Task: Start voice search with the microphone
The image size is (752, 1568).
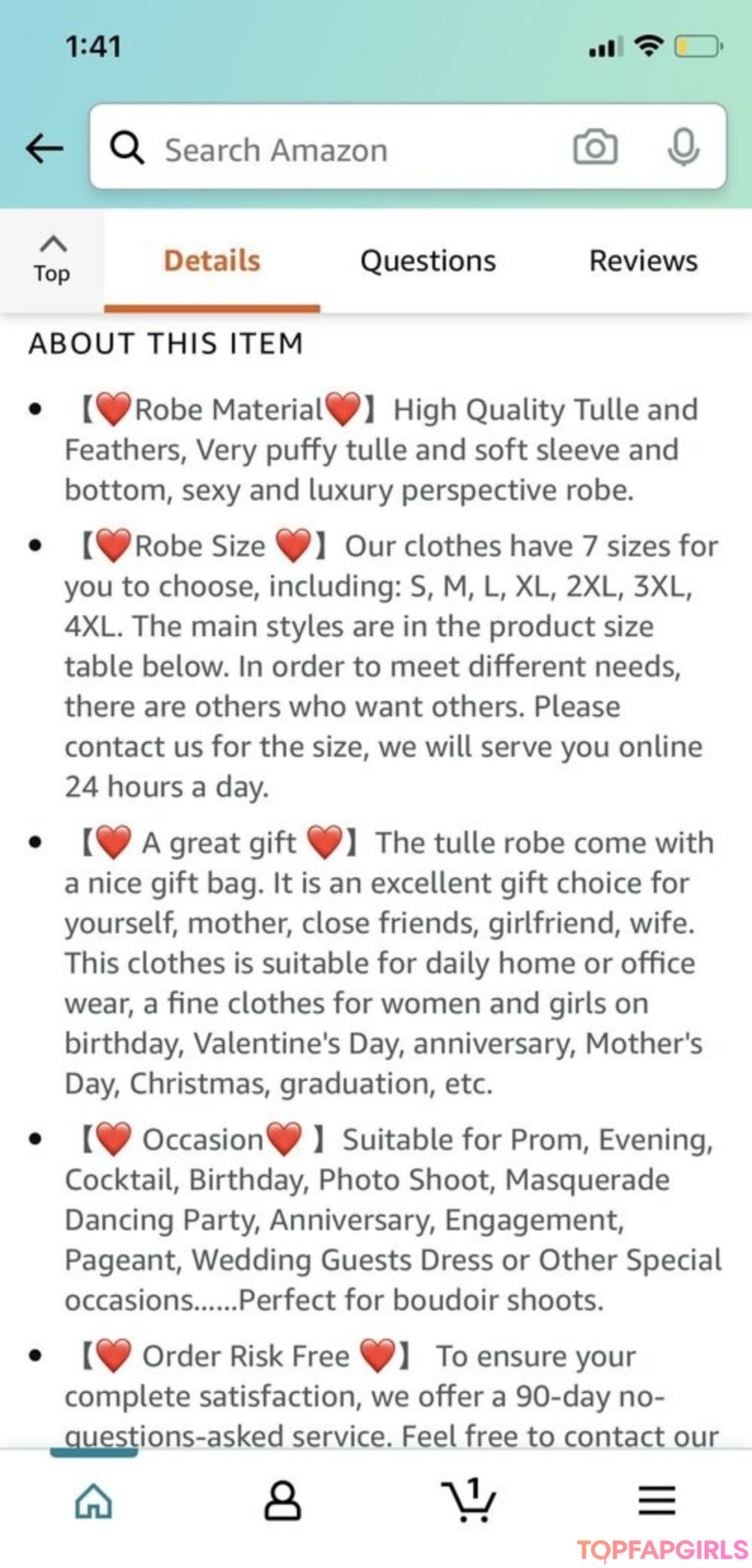Action: (x=683, y=148)
